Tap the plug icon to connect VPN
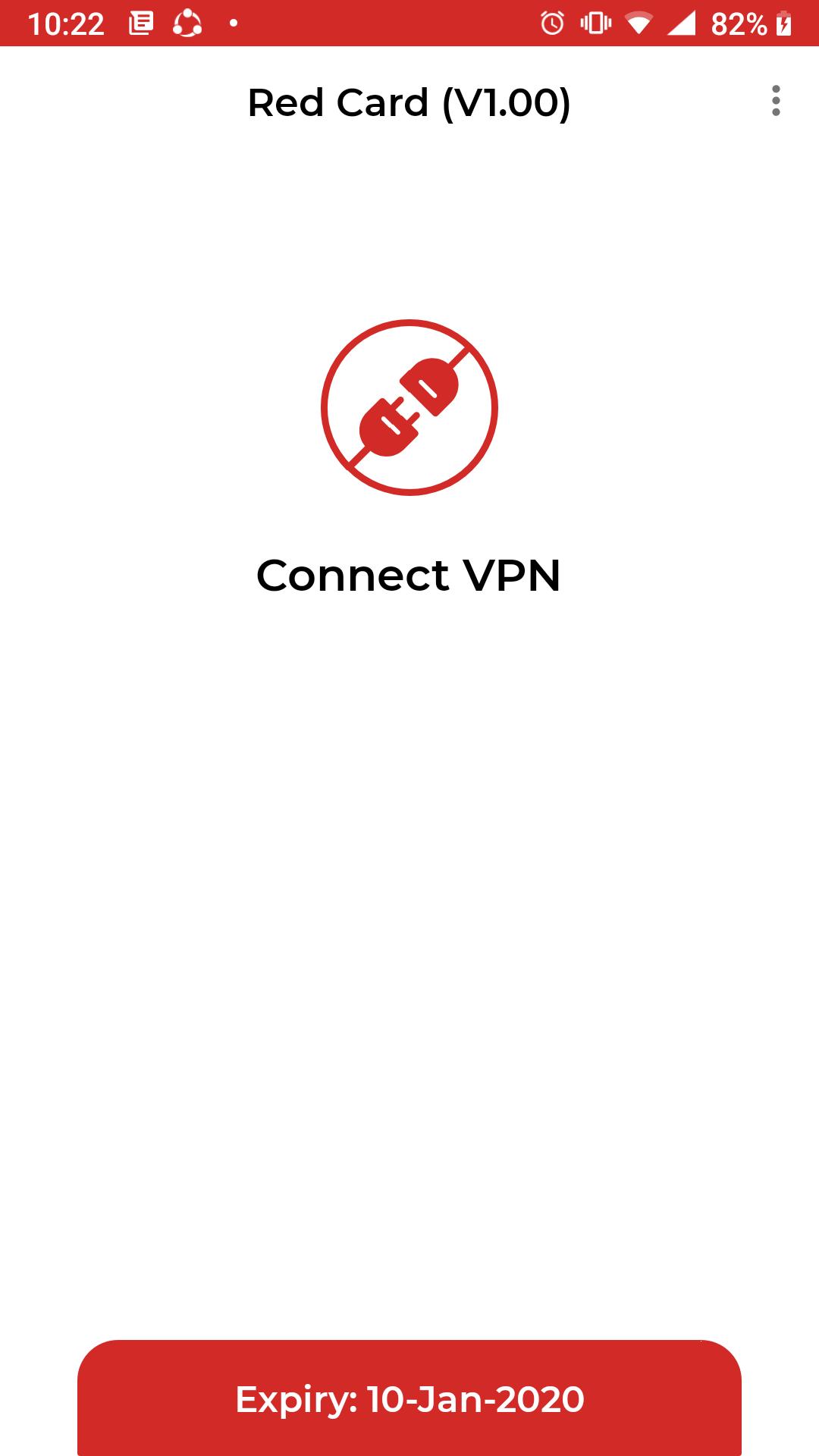This screenshot has height=1456, width=819. point(409,408)
